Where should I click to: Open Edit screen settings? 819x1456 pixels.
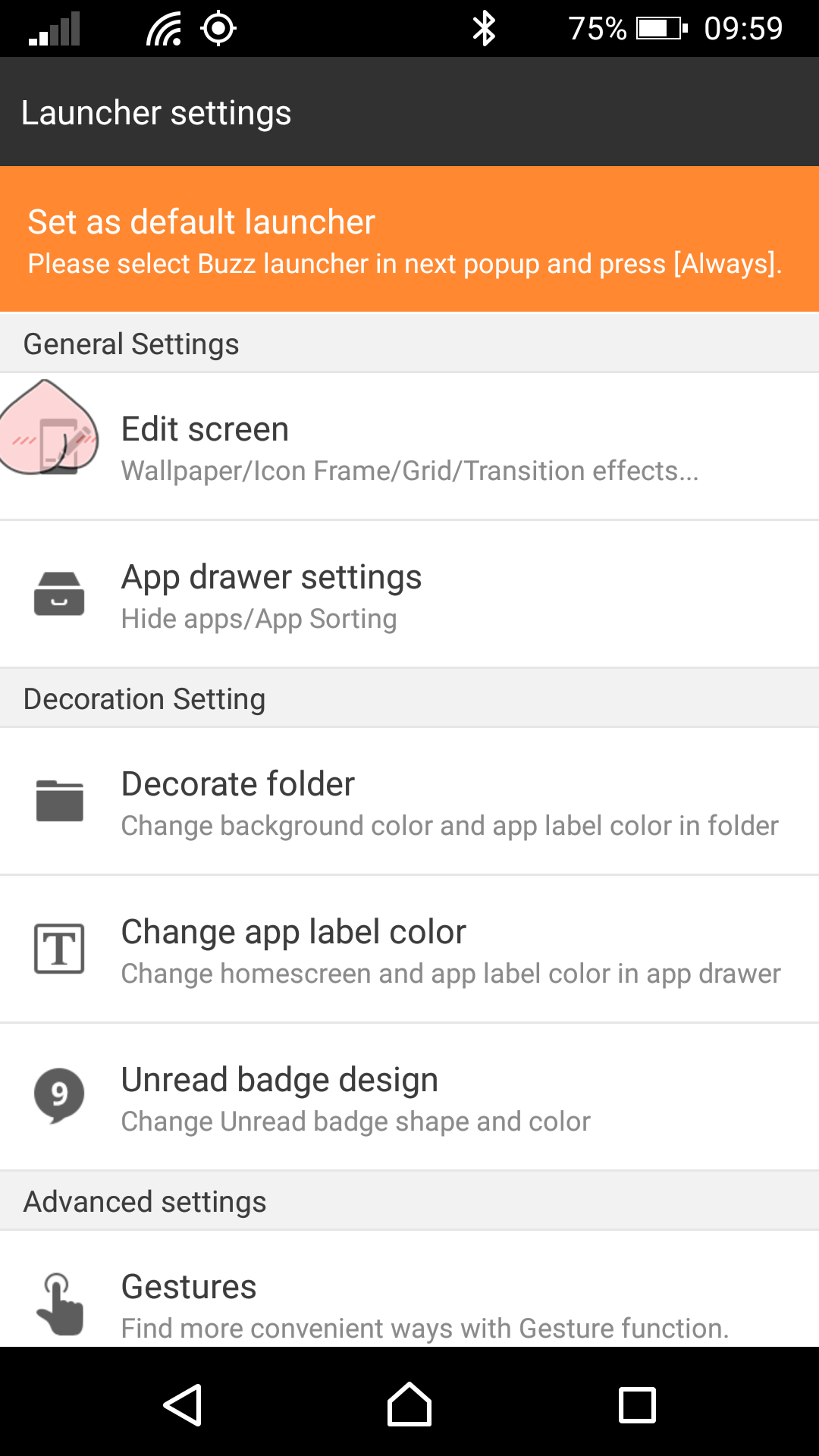point(409,447)
